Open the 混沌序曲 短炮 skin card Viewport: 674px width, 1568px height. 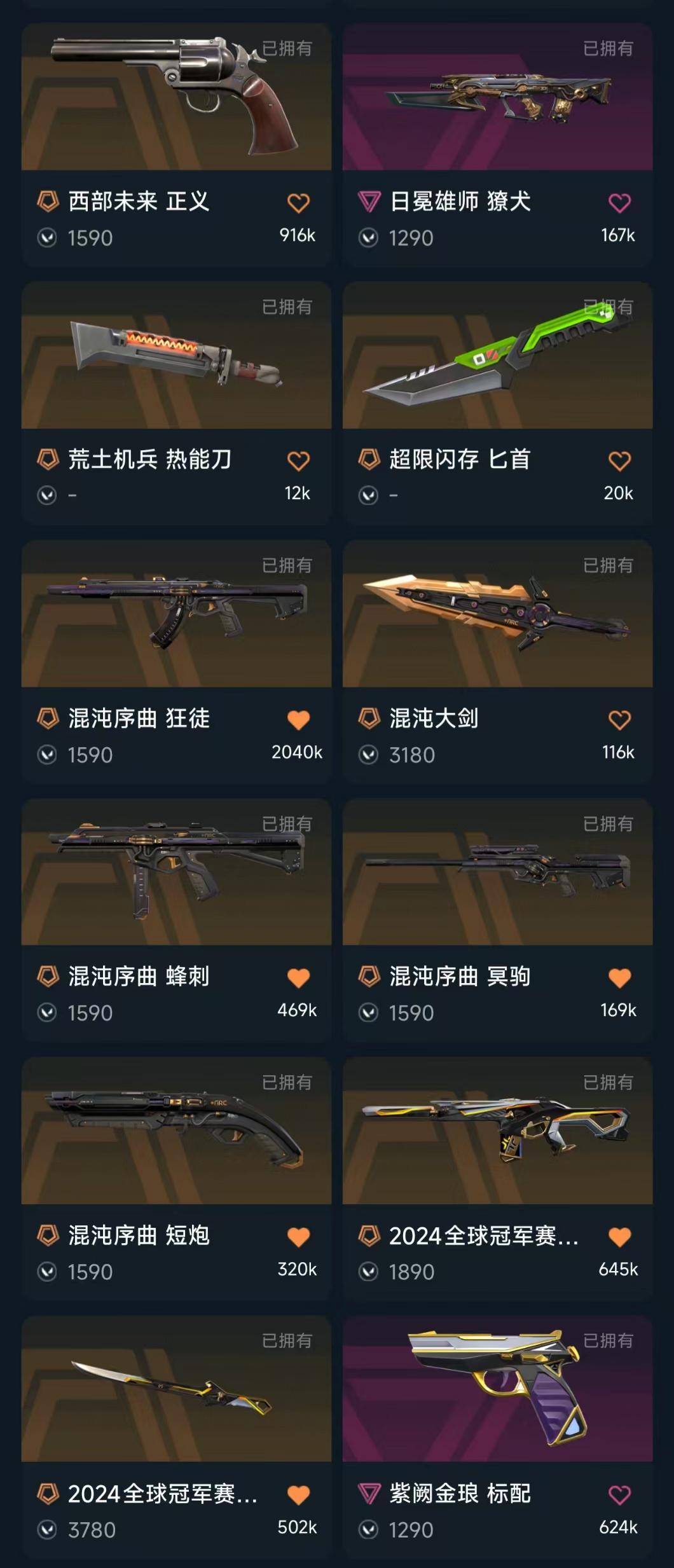[176, 1131]
